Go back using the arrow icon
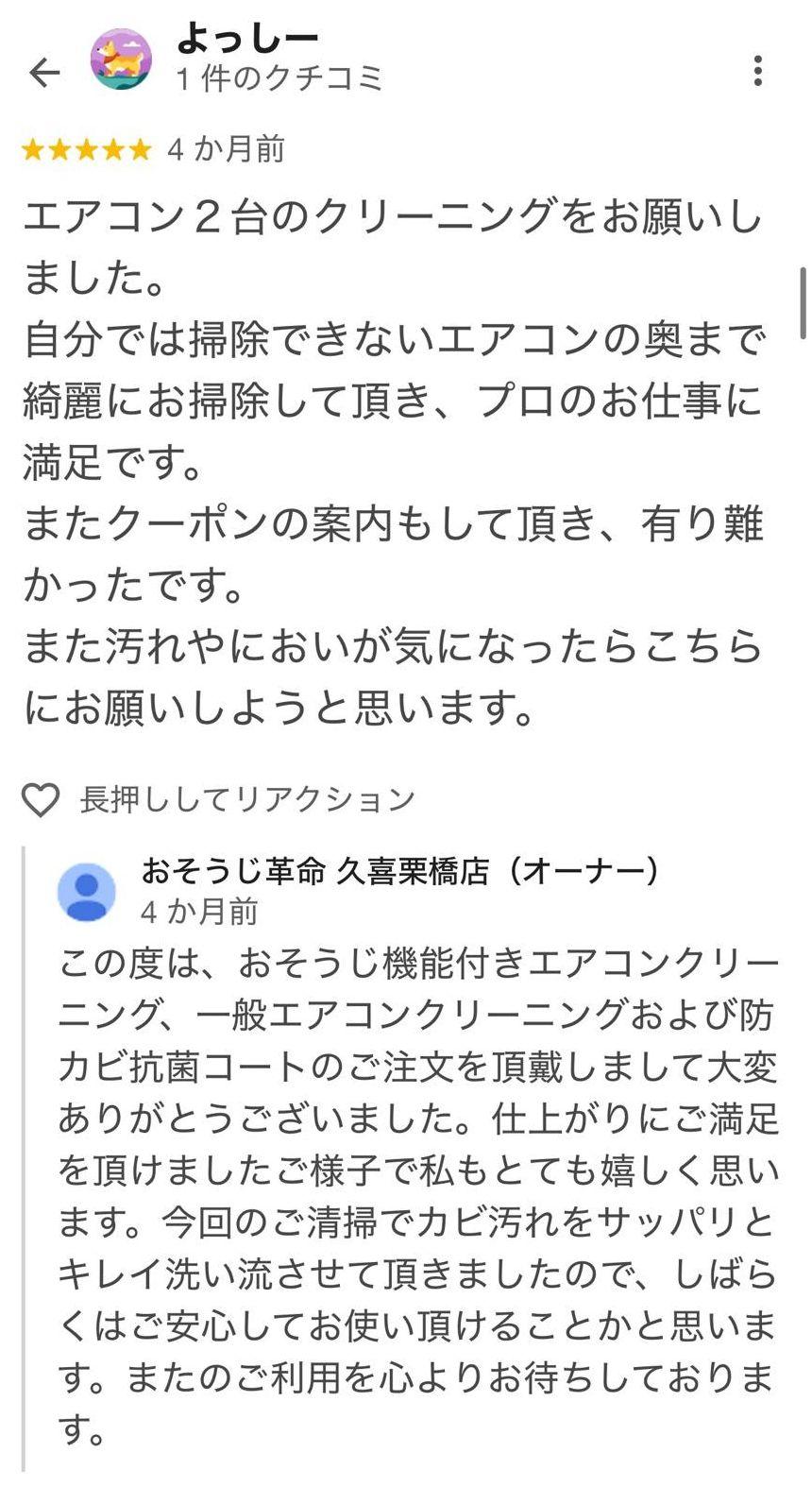Viewport: 812px width, 1504px height. (x=44, y=72)
